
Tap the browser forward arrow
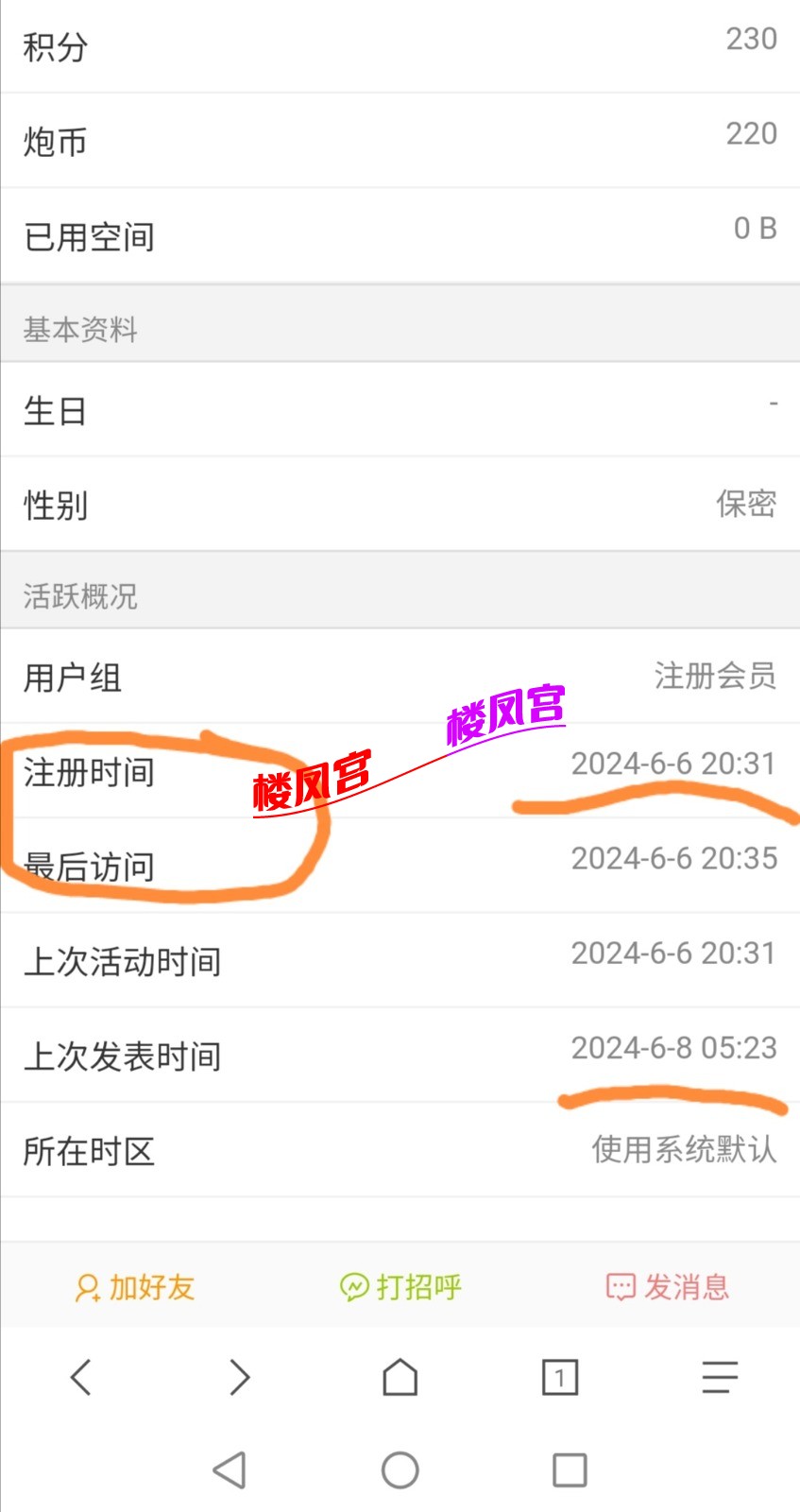[239, 1378]
